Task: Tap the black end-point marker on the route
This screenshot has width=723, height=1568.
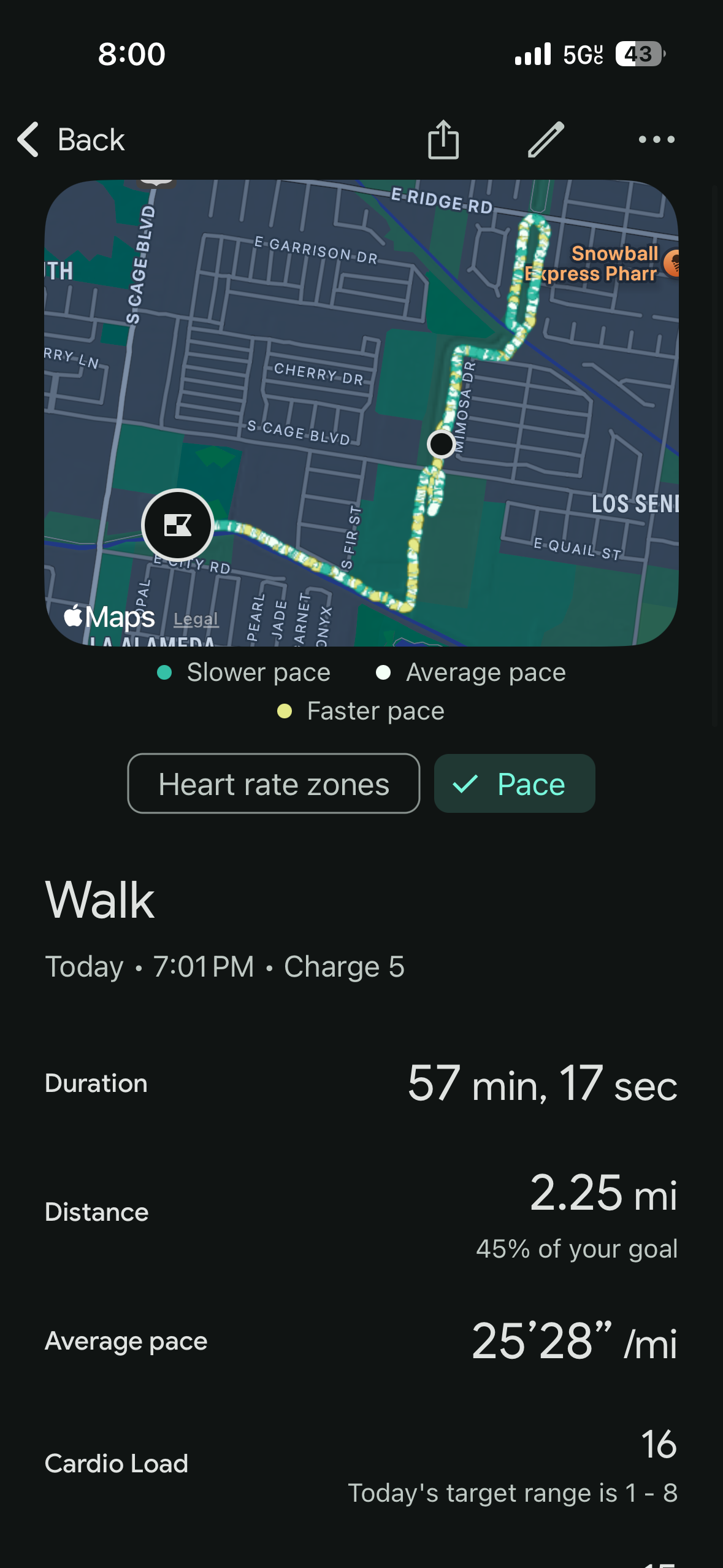Action: click(440, 444)
